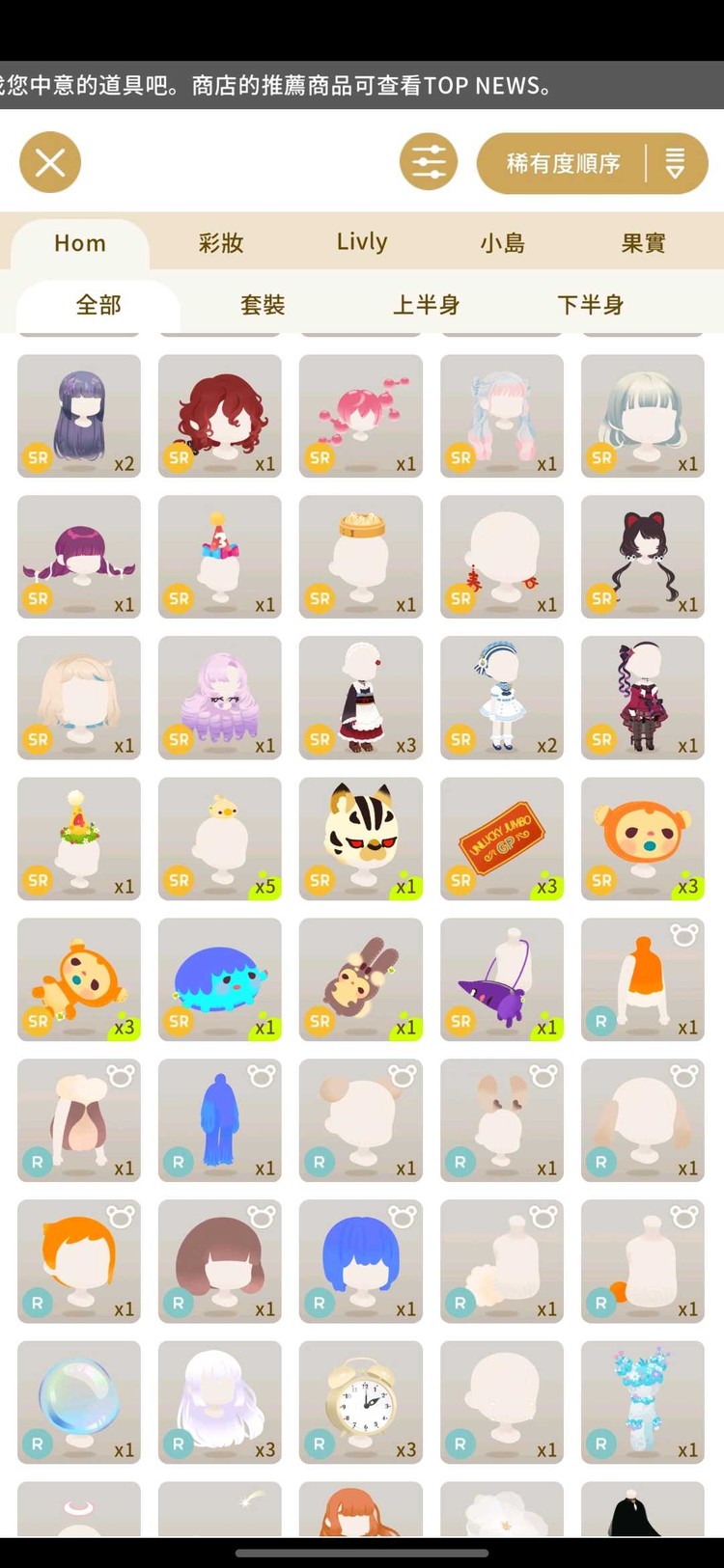Screen dimensions: 724x1568
Task: Select the maid outfit item x3
Action: [x=361, y=698]
